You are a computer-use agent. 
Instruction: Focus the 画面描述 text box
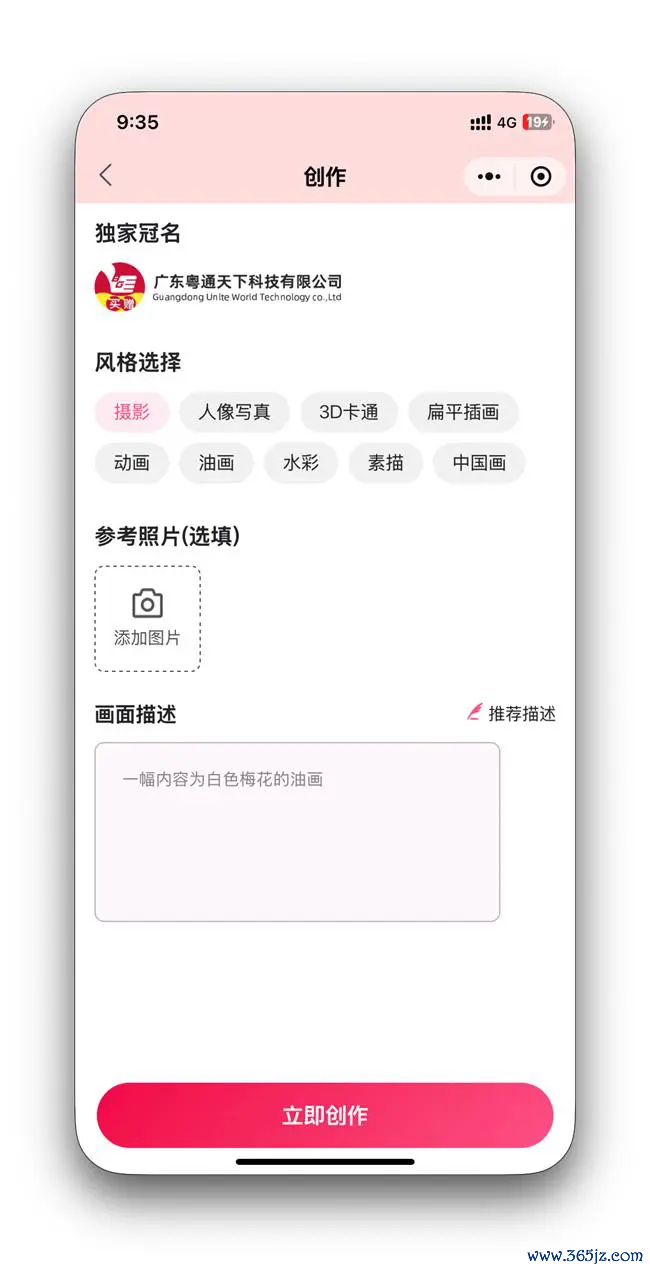[x=297, y=831]
